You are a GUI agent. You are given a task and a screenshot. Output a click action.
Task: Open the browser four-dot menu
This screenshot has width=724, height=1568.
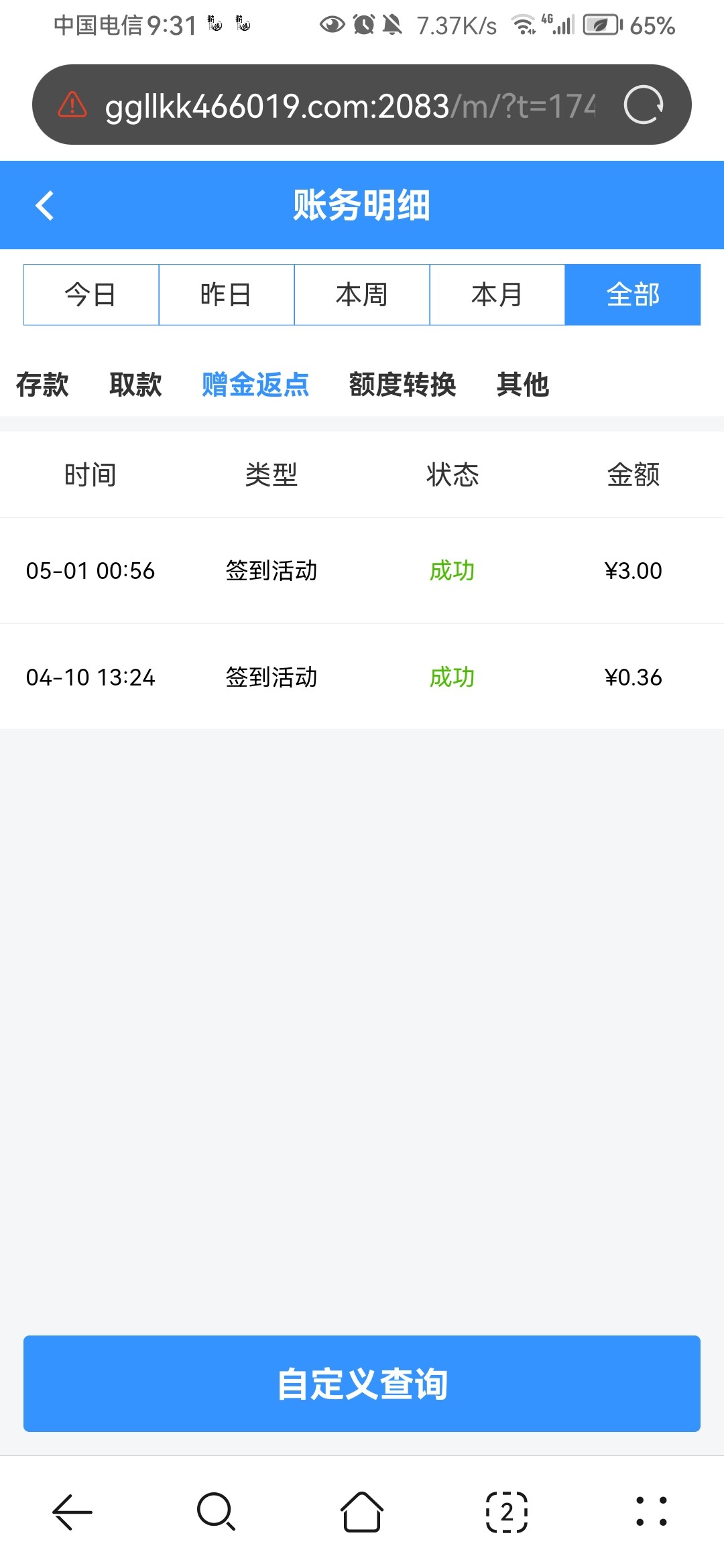tap(651, 1512)
